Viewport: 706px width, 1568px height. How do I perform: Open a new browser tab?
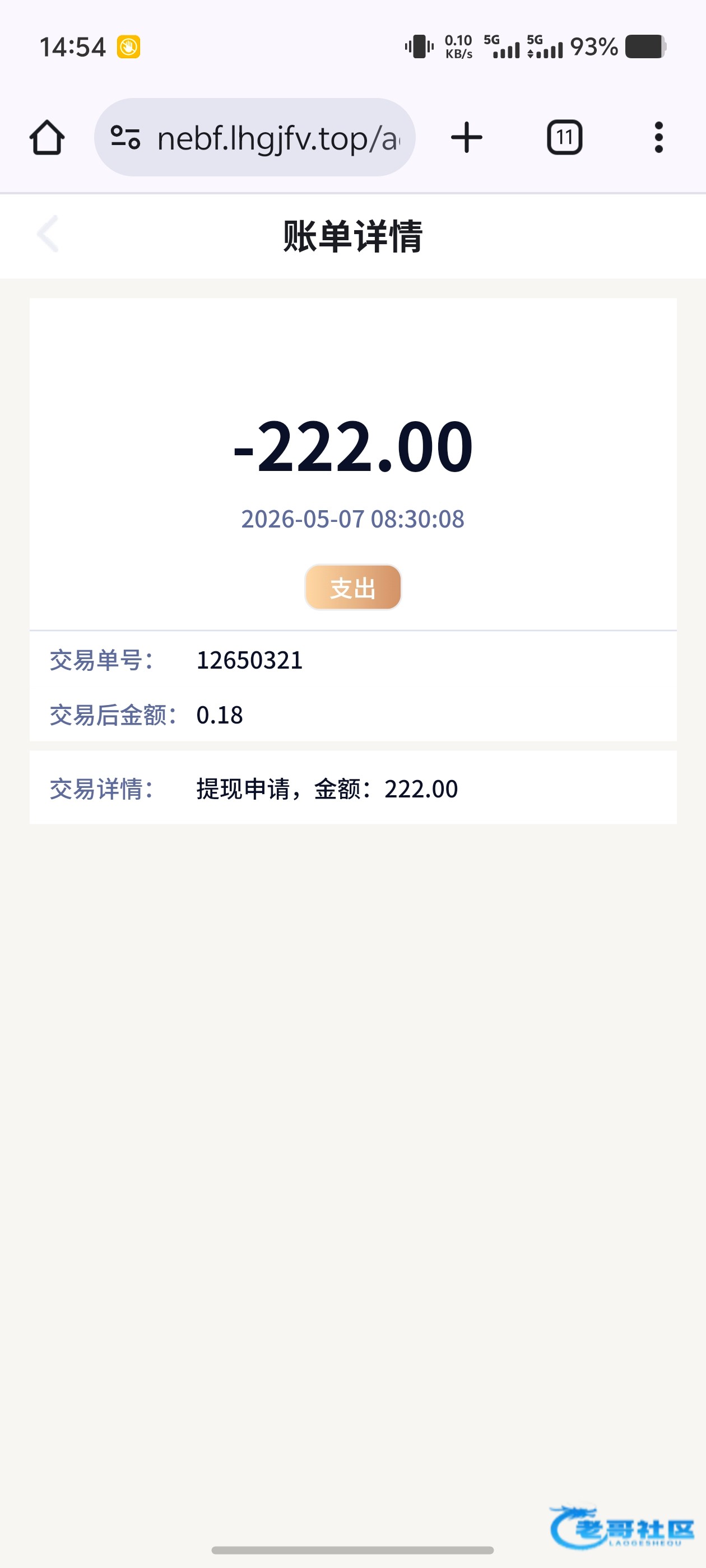(x=467, y=138)
